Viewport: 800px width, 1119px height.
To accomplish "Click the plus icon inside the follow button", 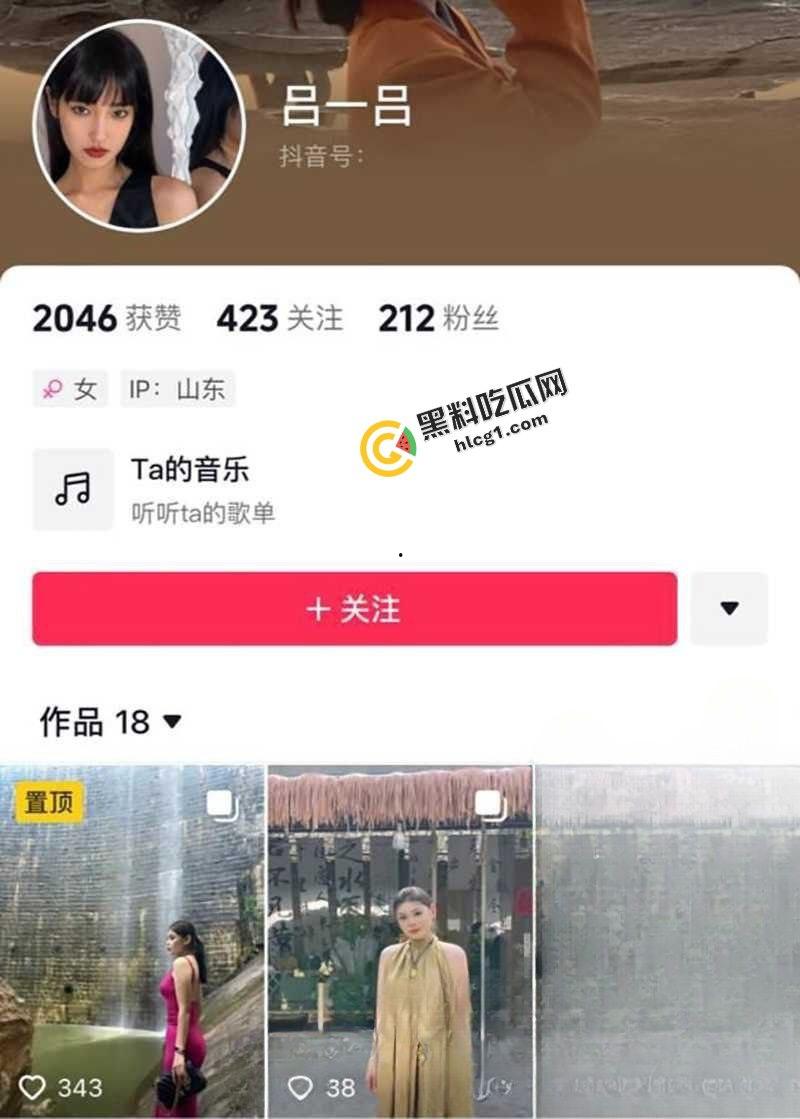I will [x=321, y=607].
